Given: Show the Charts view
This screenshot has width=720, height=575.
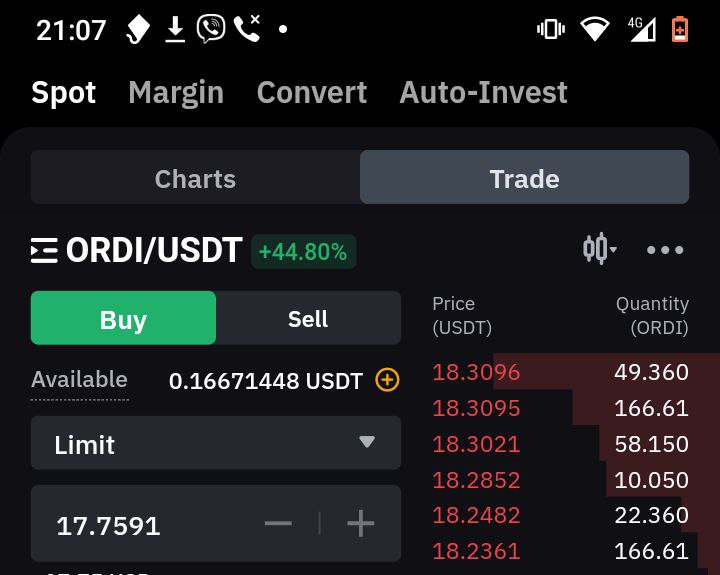Looking at the screenshot, I should pyautogui.click(x=195, y=179).
